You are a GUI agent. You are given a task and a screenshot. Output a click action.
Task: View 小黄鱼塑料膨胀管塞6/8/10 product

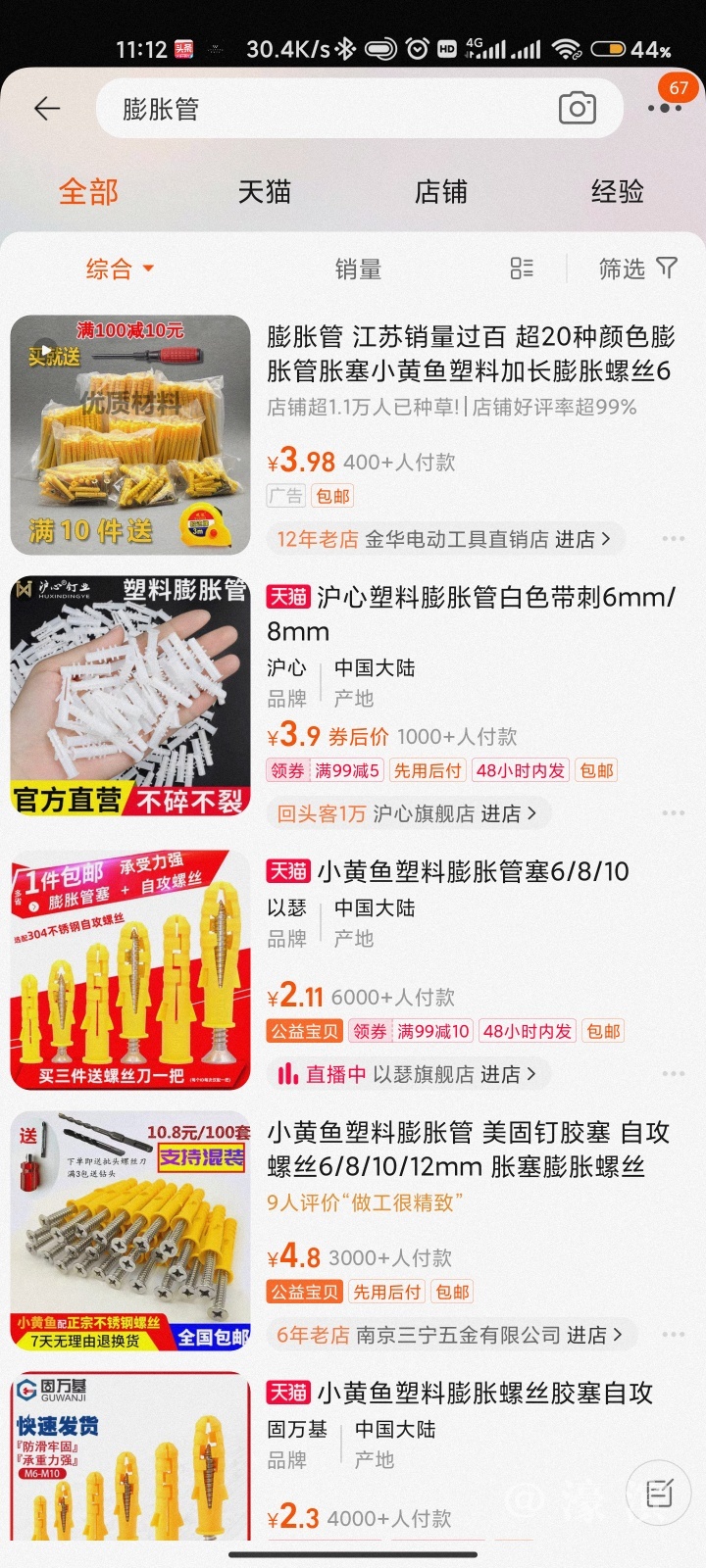pos(471,871)
